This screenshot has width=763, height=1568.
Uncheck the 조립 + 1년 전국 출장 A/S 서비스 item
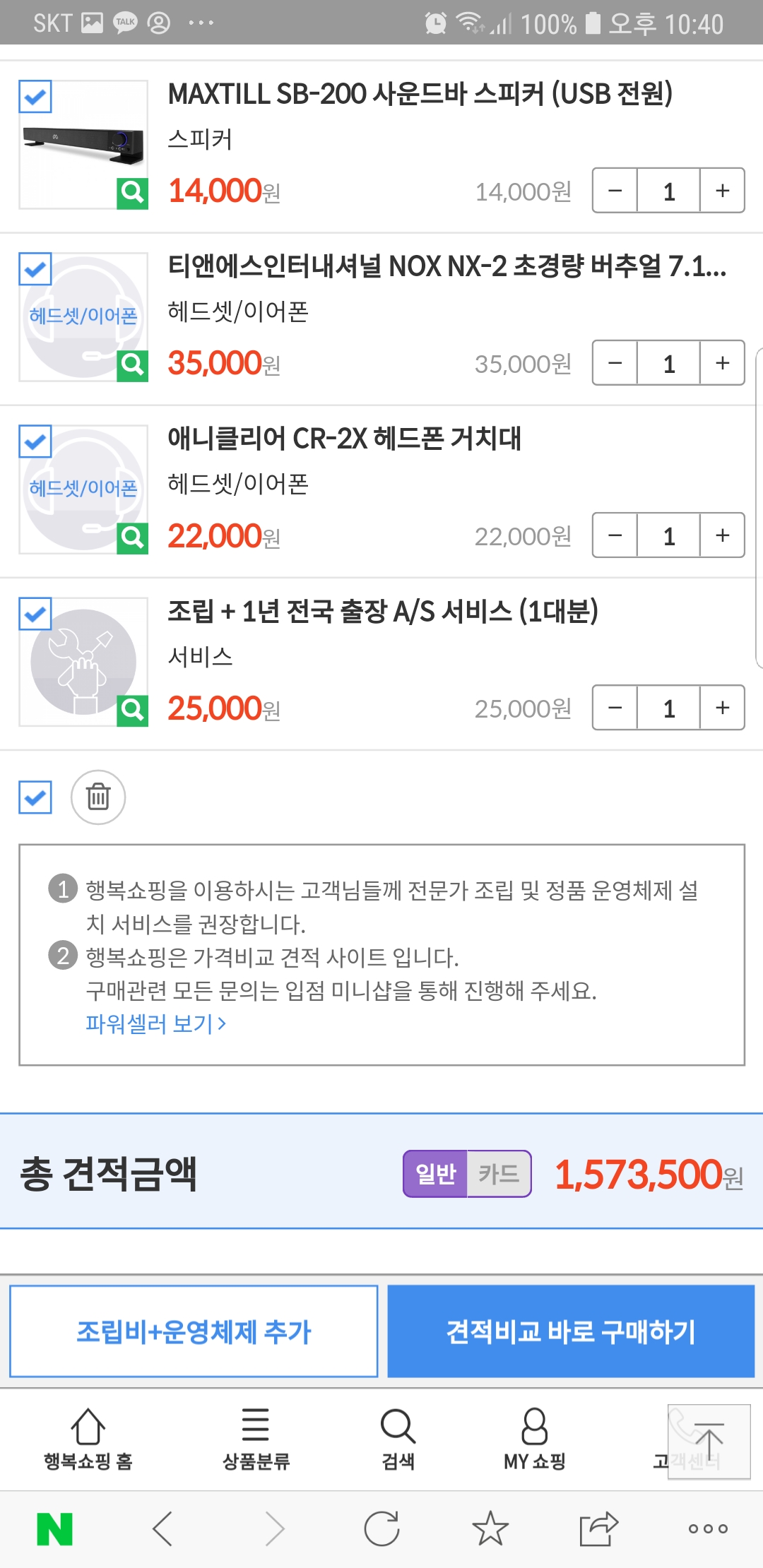tap(35, 614)
